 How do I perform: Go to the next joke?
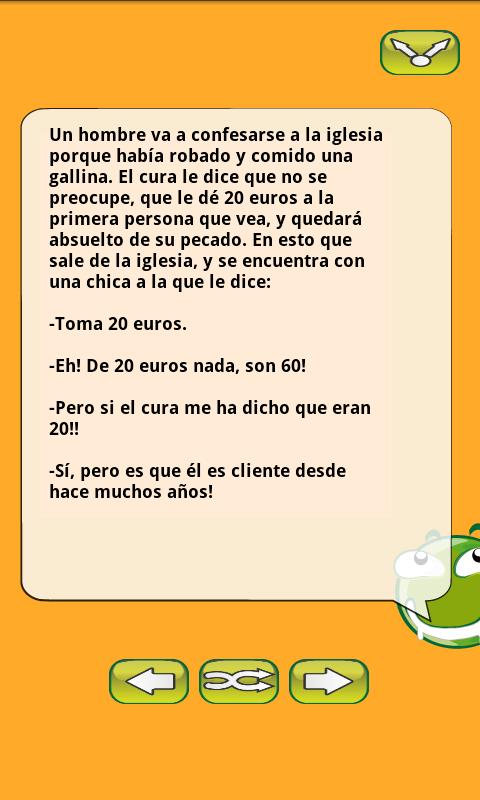(x=329, y=682)
